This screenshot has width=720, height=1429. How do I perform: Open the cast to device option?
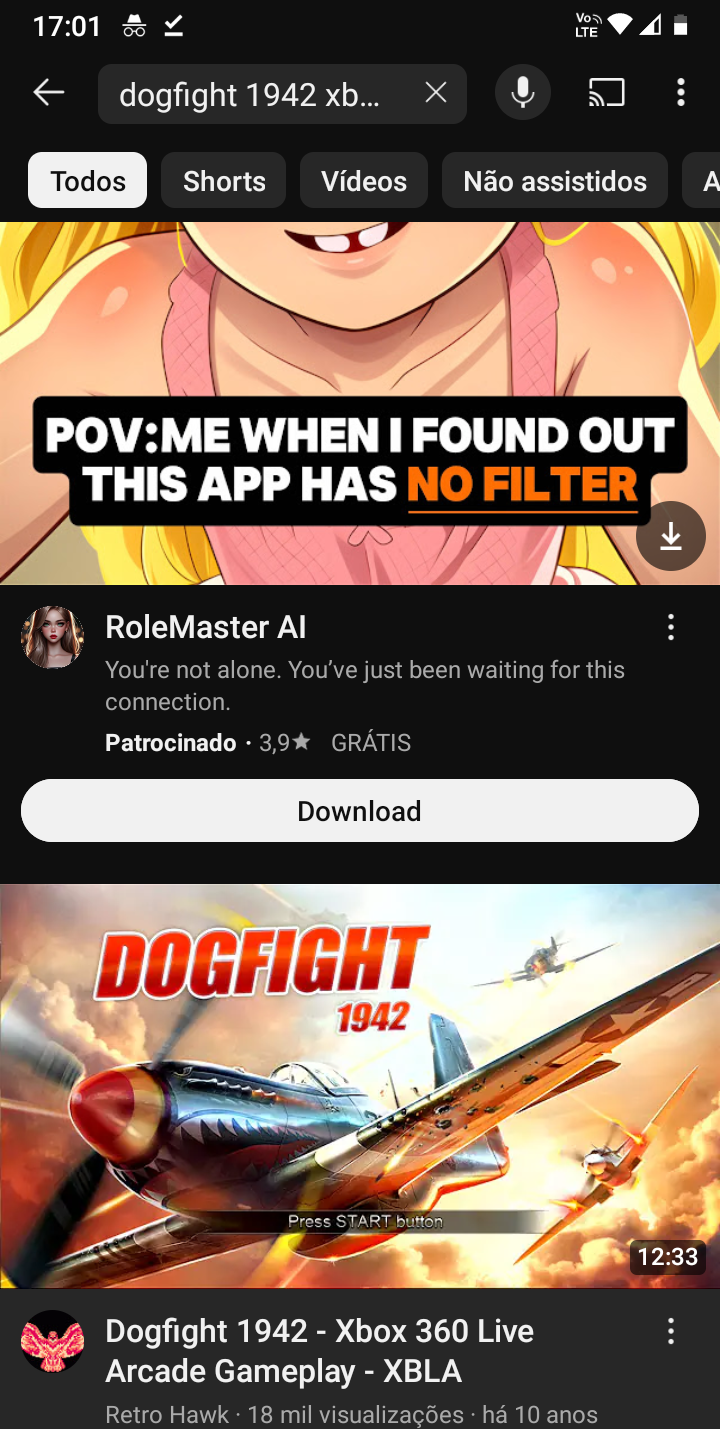tap(606, 93)
